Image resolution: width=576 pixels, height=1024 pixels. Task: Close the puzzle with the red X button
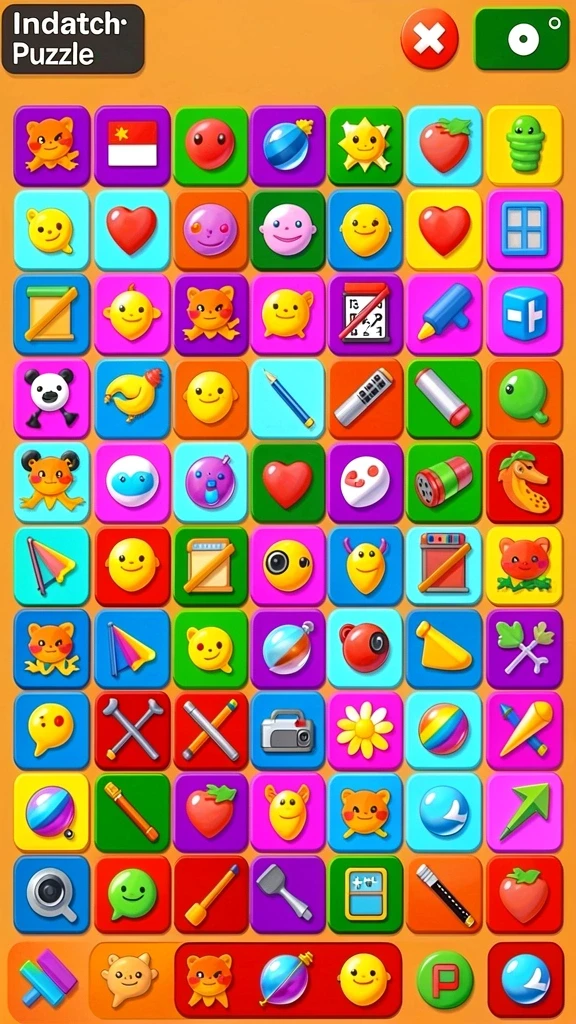coord(429,39)
